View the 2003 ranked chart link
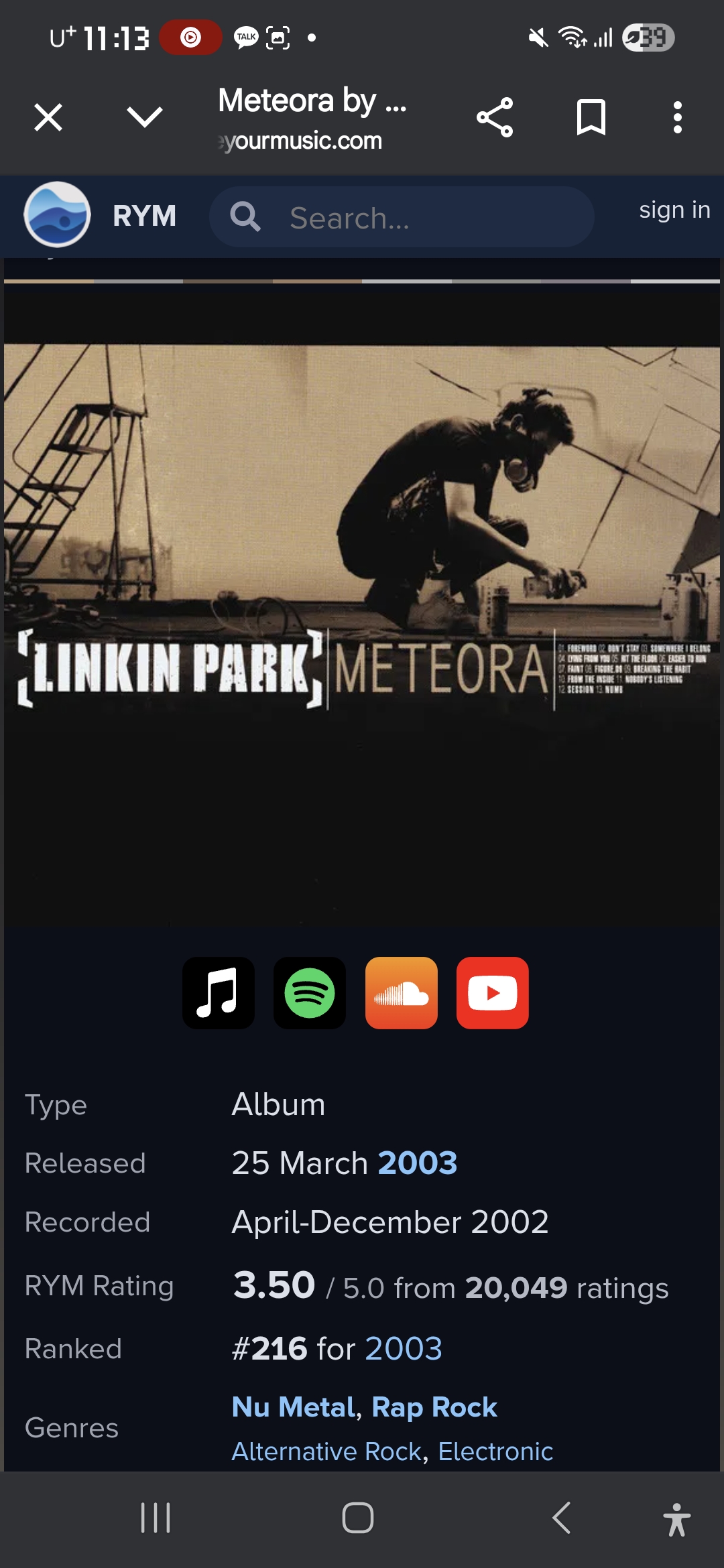724x1568 pixels. pyautogui.click(x=404, y=1349)
